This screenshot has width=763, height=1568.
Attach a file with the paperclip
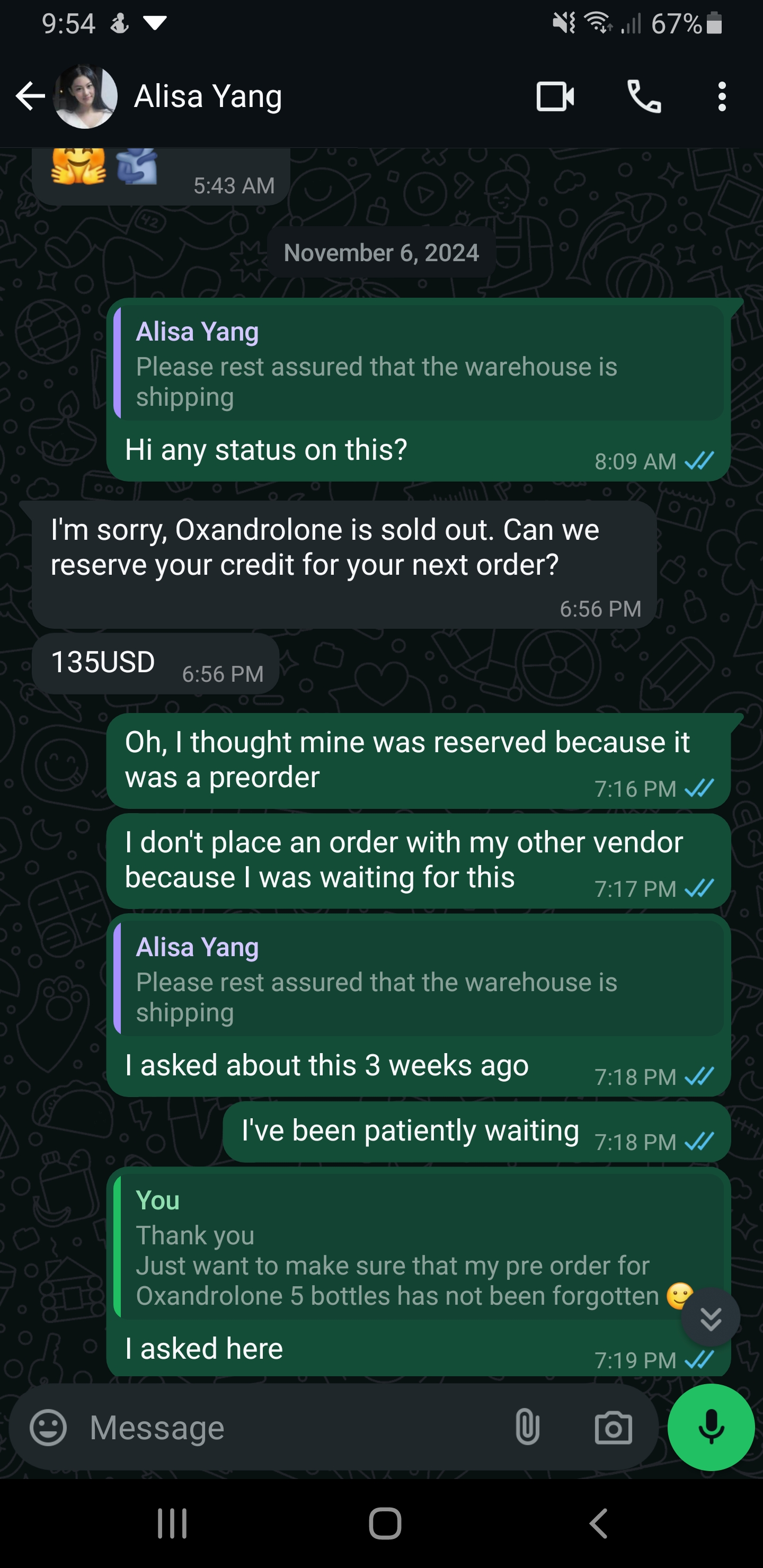pyautogui.click(x=527, y=1428)
